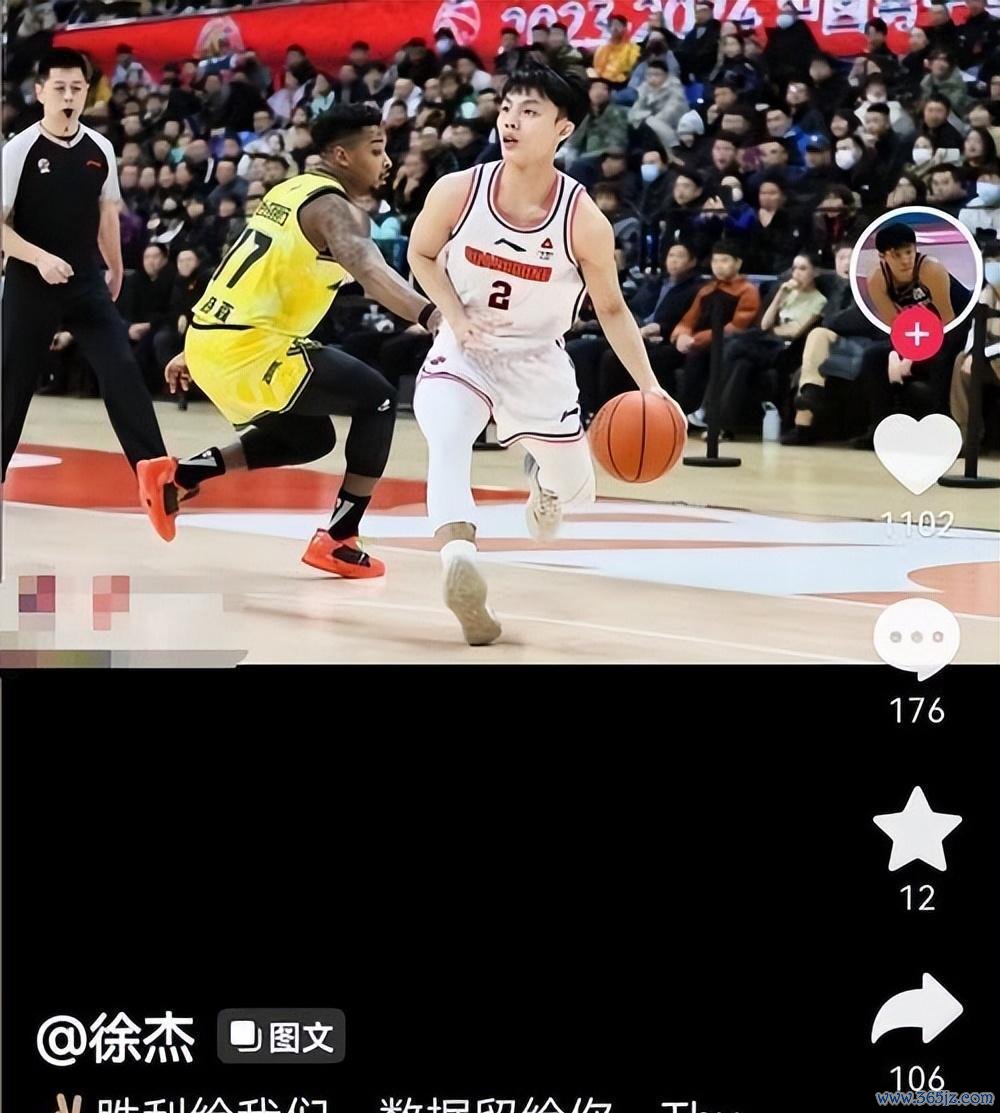Like this post with the heart icon
Screen dimensions: 1000x1113
(917, 453)
